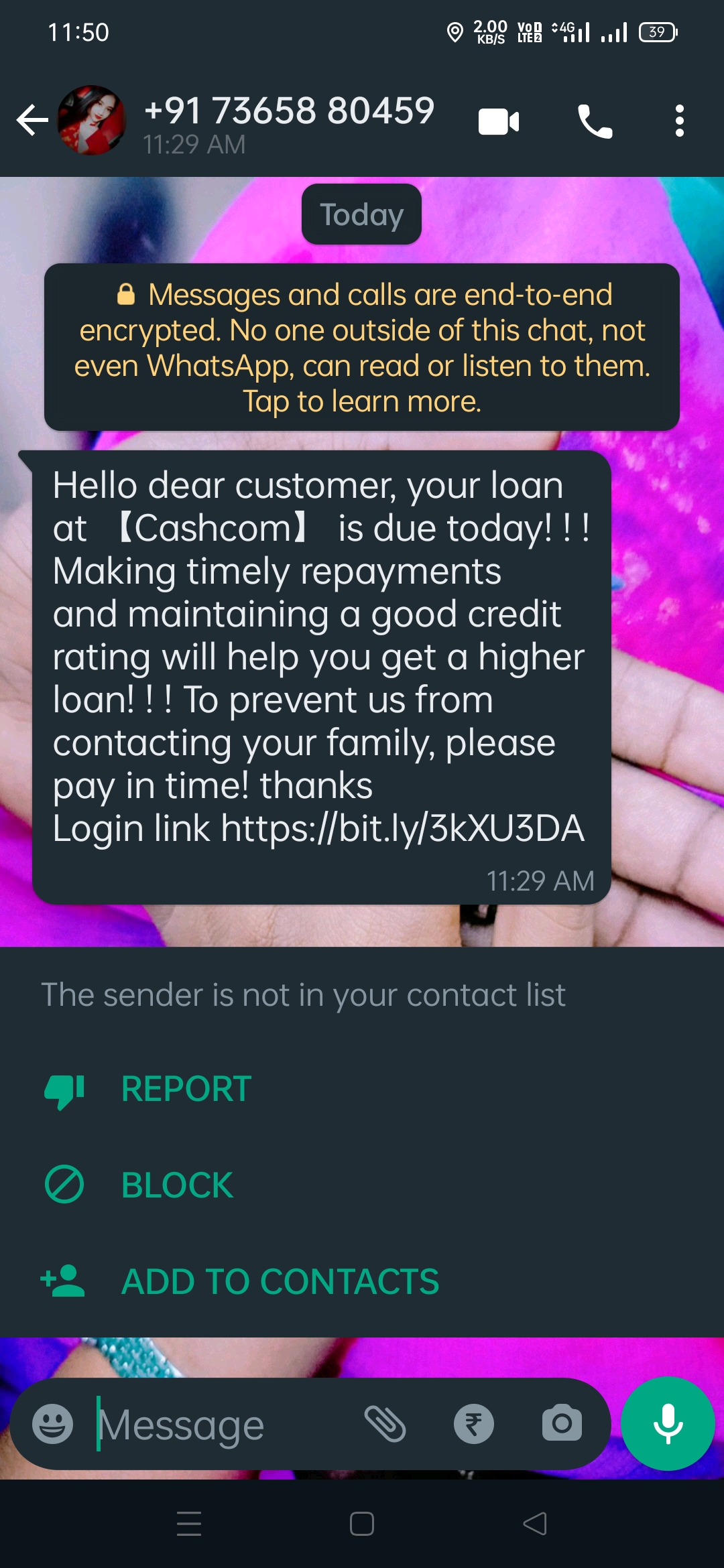Viewport: 724px width, 1568px height.
Task: Open the emoji picker
Action: [53, 1424]
